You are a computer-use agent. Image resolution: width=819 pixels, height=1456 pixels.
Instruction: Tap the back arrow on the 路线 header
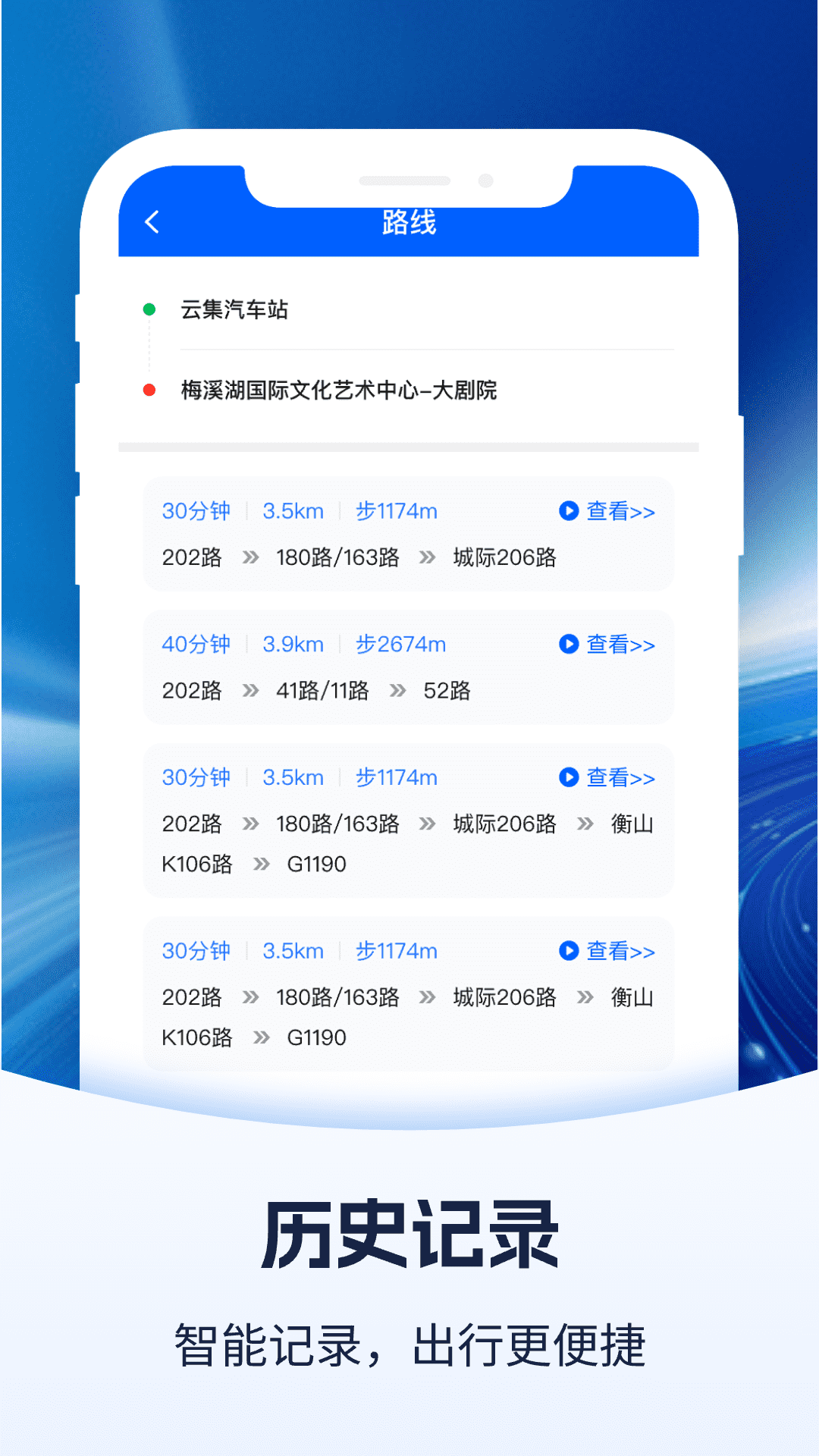(x=152, y=222)
